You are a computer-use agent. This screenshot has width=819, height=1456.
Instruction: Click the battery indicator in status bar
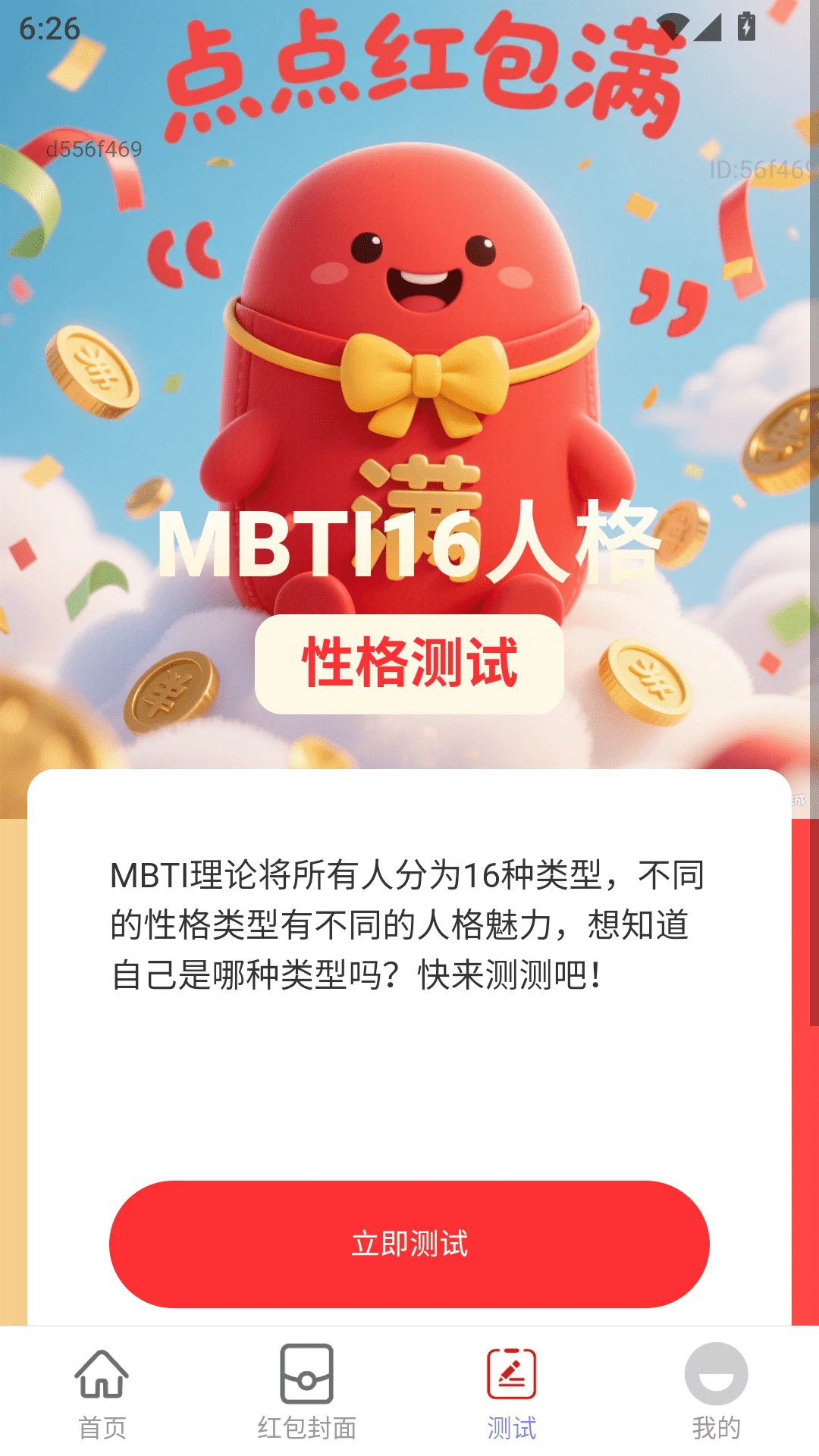746,25
